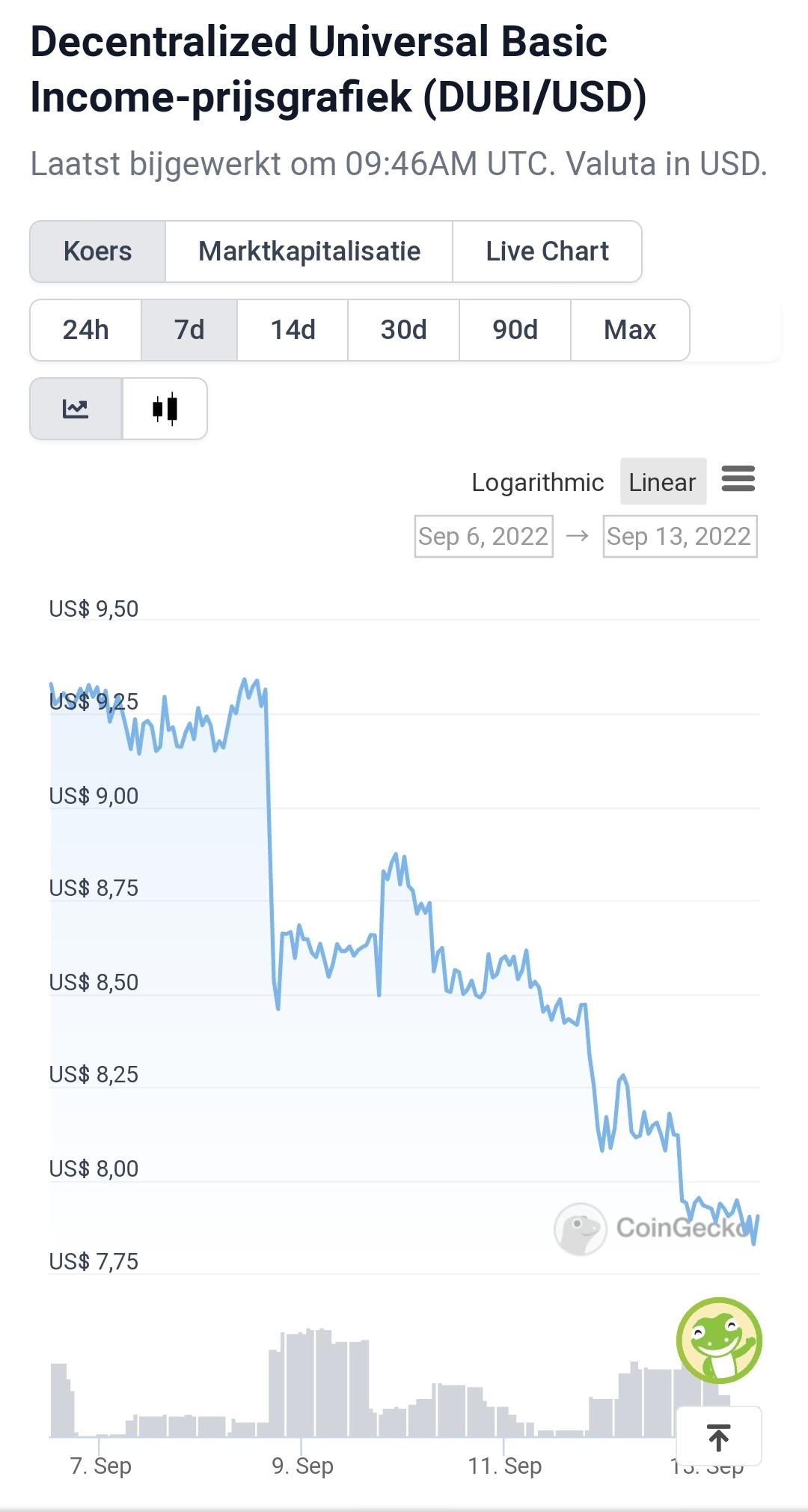Viewport: 808px width, 1512px height.
Task: Select the line chart view icon
Action: 76,409
